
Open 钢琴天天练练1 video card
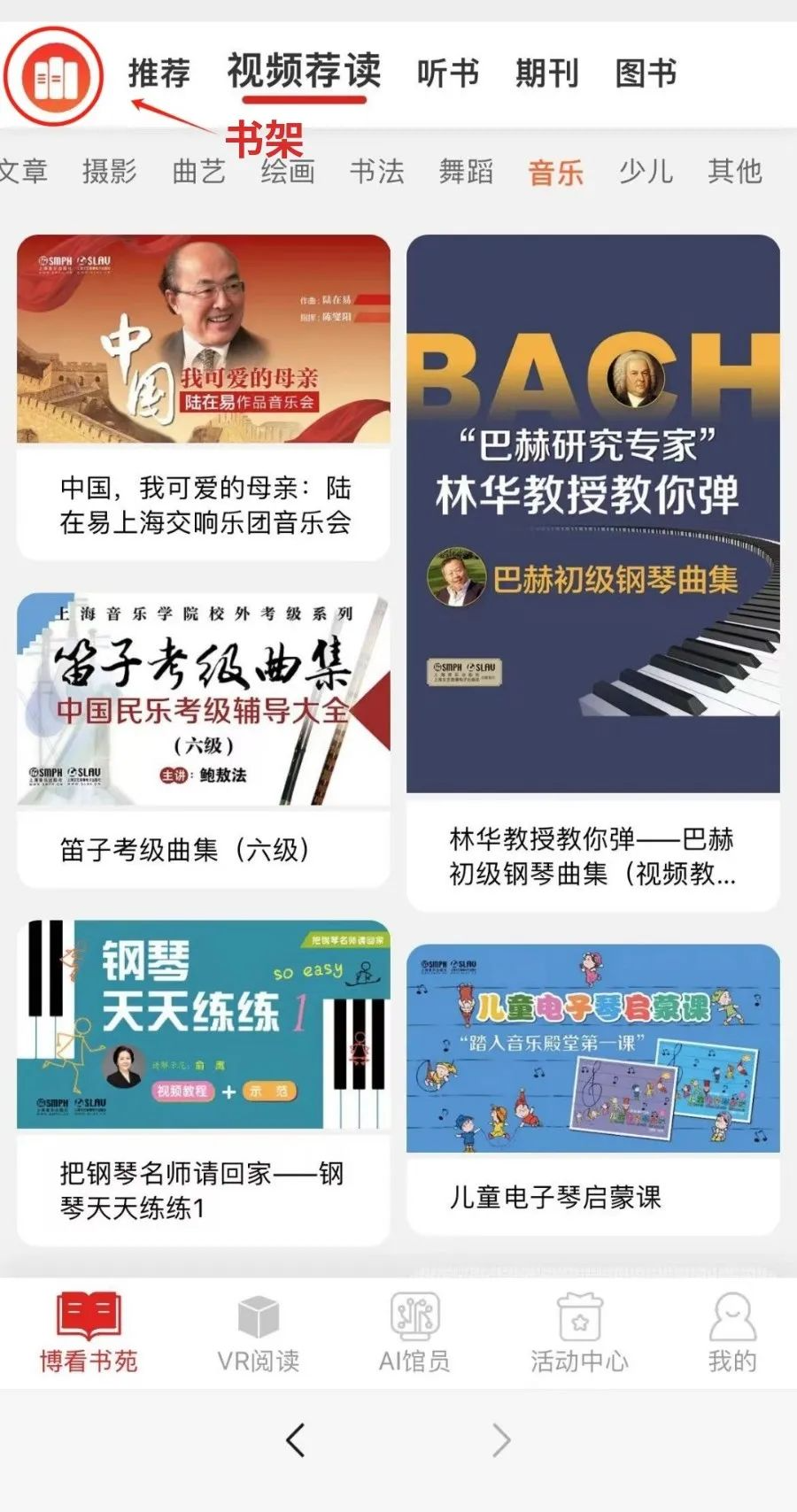204,1080
